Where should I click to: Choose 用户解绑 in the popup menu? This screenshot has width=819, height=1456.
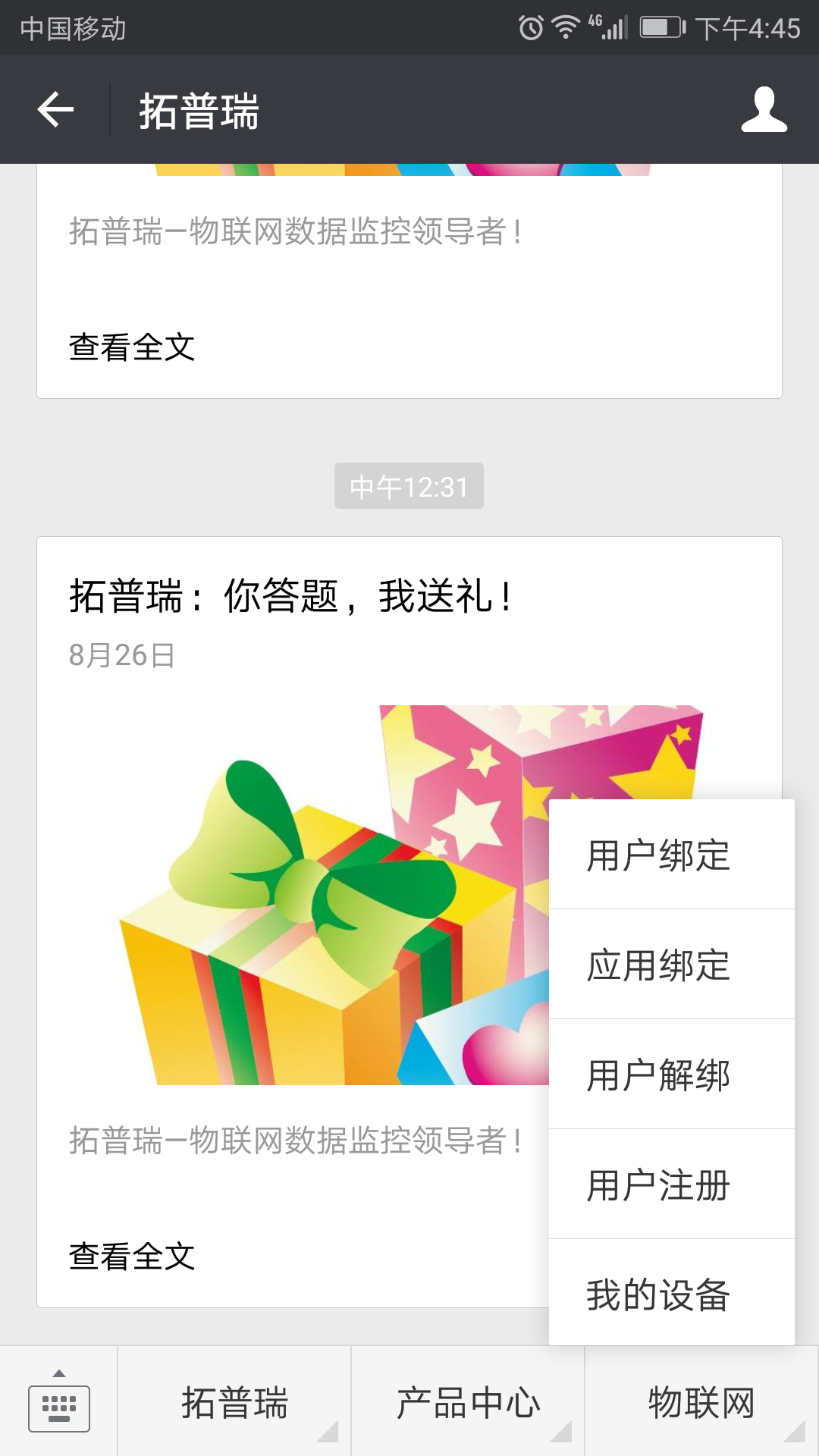pyautogui.click(x=657, y=1075)
